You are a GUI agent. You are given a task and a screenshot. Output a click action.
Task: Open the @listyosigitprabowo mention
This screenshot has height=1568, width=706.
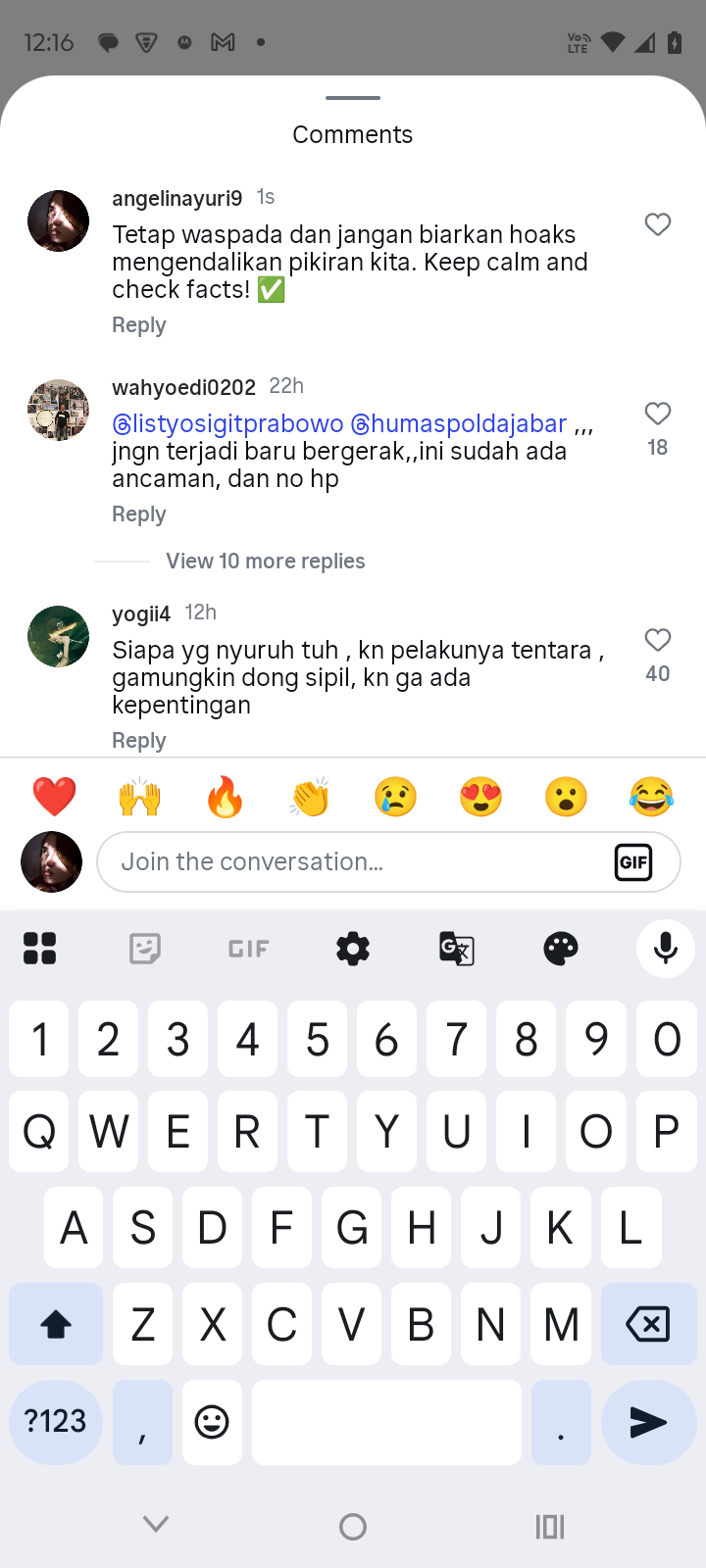(227, 423)
